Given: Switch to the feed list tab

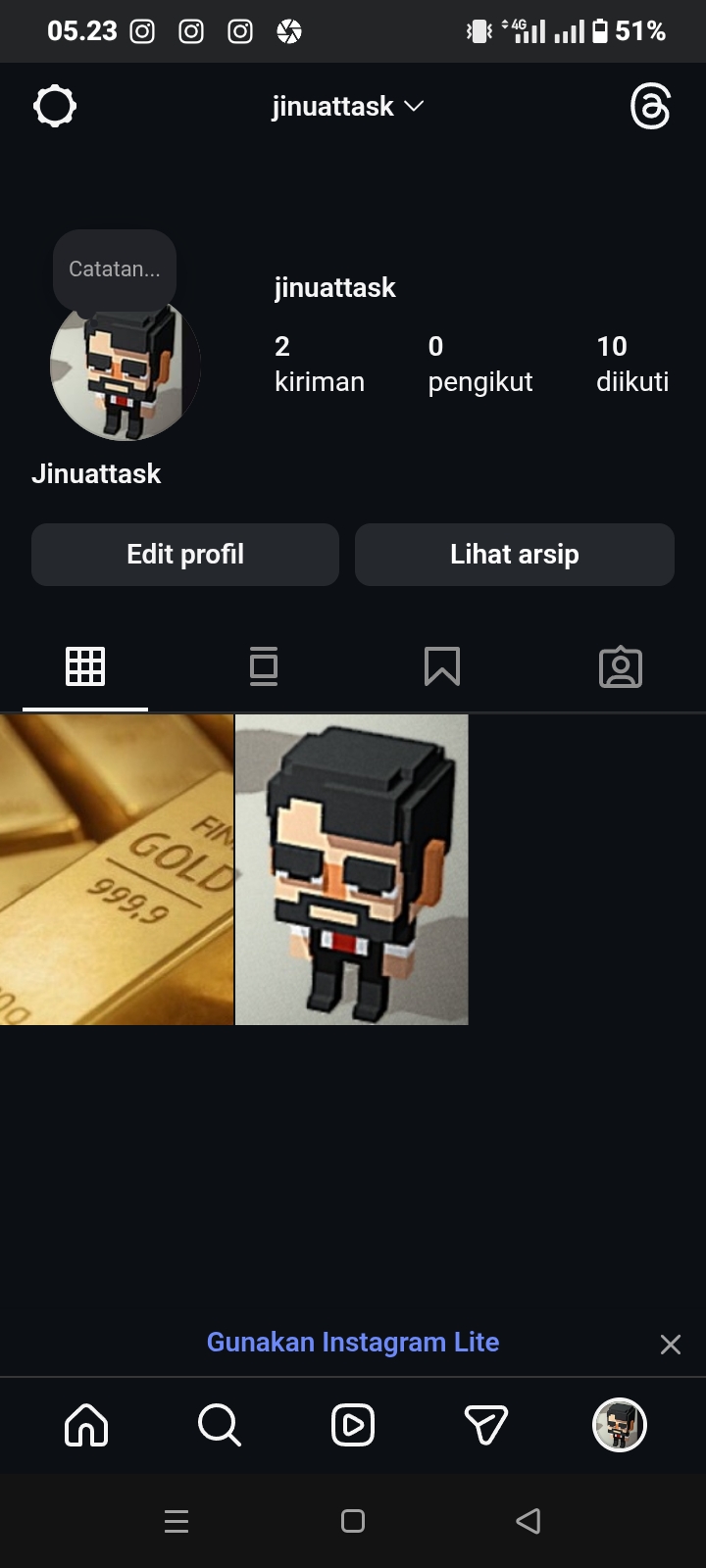Looking at the screenshot, I should tap(264, 667).
